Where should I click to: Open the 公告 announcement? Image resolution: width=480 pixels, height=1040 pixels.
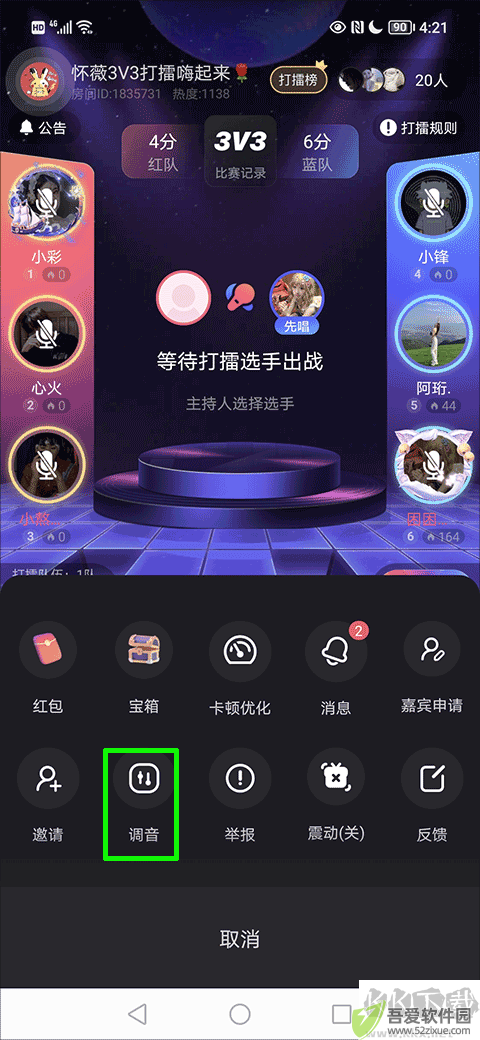pos(44,128)
